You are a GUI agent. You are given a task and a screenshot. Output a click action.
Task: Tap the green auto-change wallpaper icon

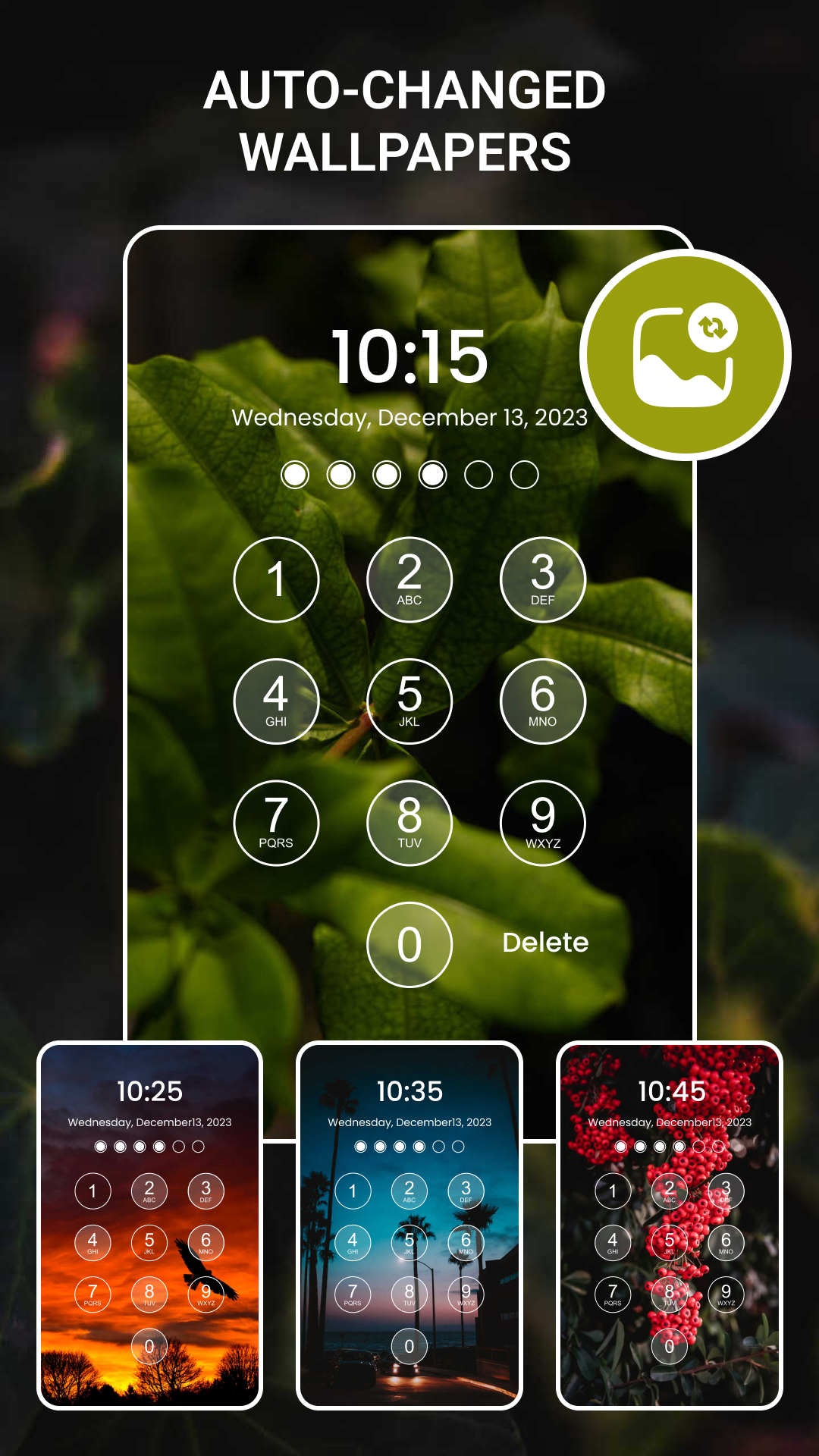683,353
